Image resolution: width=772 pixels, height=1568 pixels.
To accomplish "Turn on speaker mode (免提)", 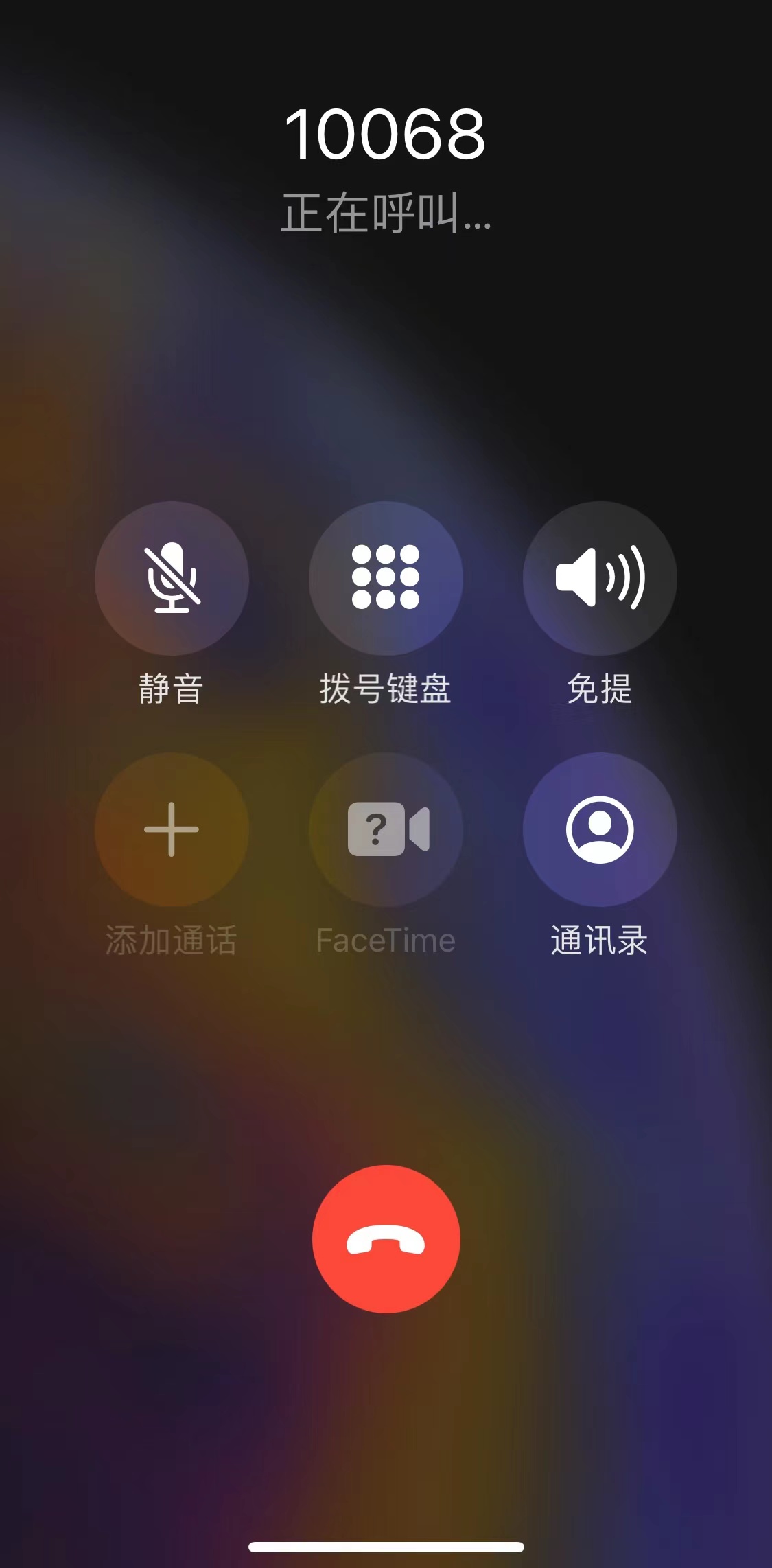I will (600, 578).
